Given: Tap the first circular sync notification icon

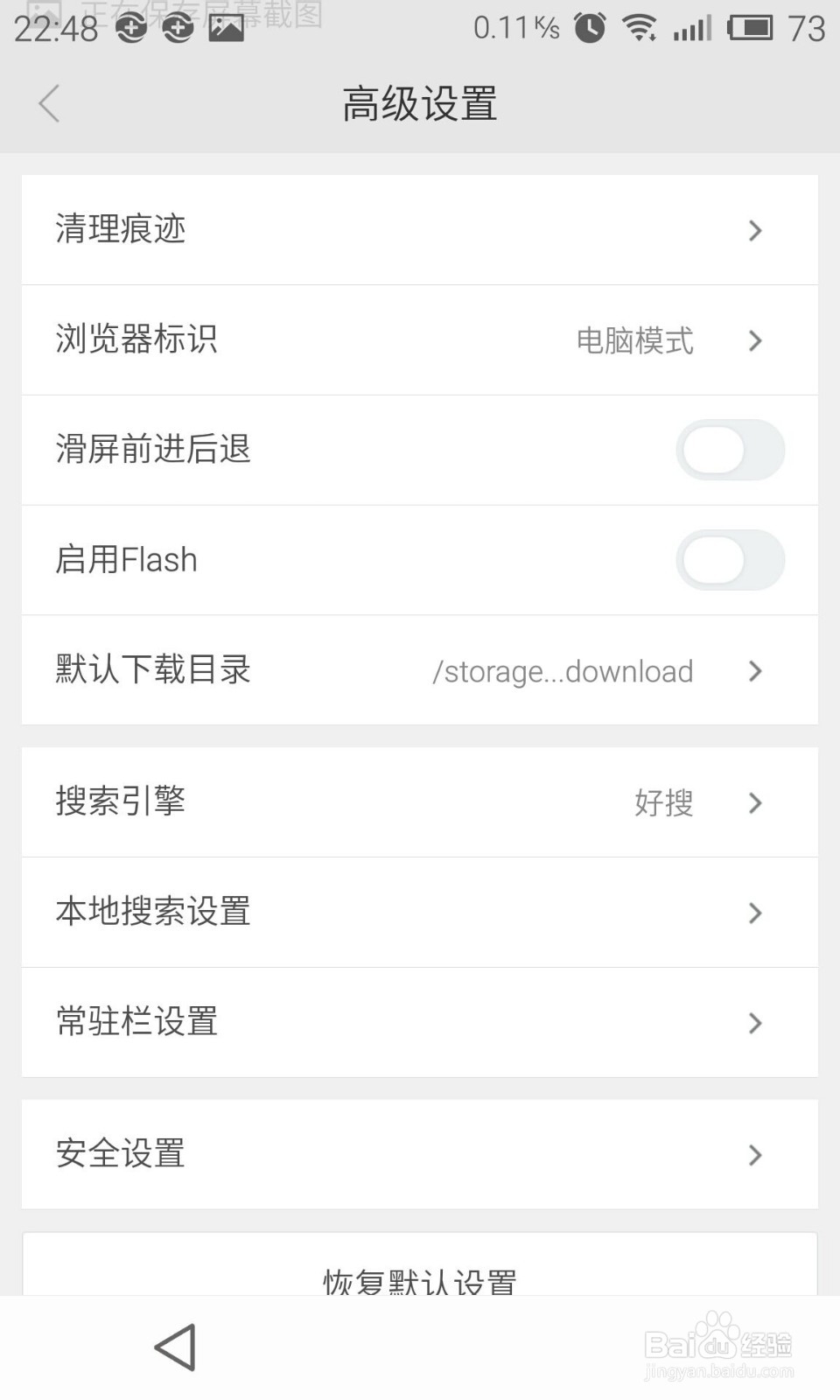Looking at the screenshot, I should tap(130, 28).
